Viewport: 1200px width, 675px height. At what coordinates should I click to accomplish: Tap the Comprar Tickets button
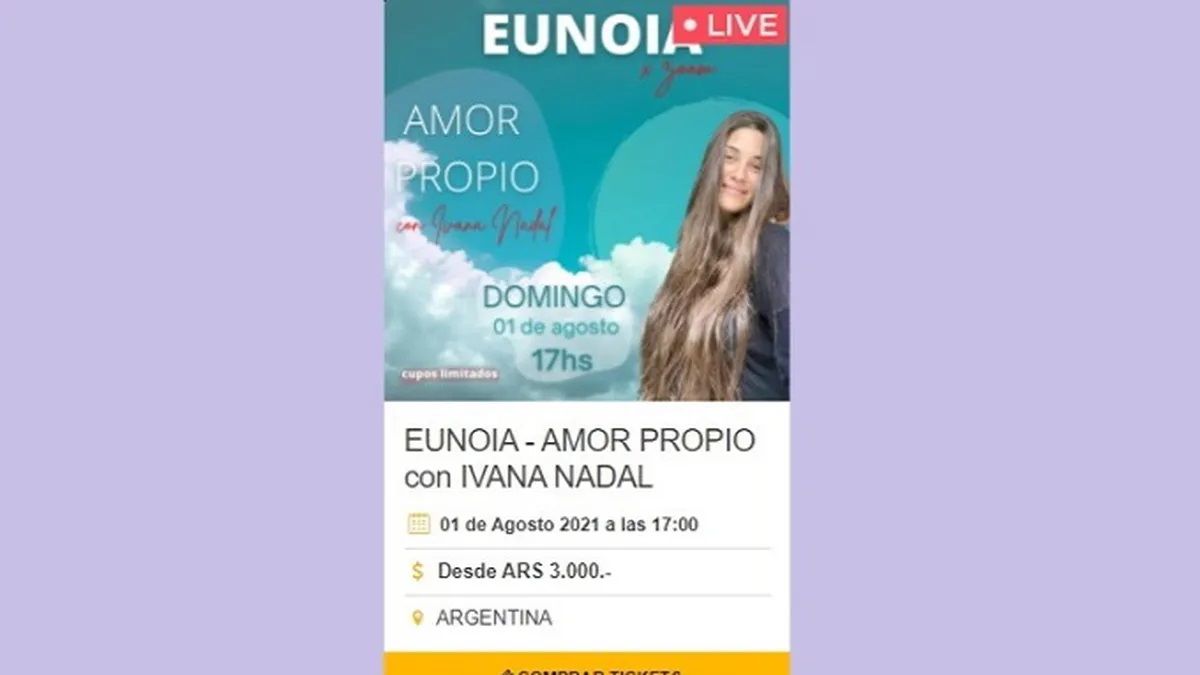pos(587,665)
